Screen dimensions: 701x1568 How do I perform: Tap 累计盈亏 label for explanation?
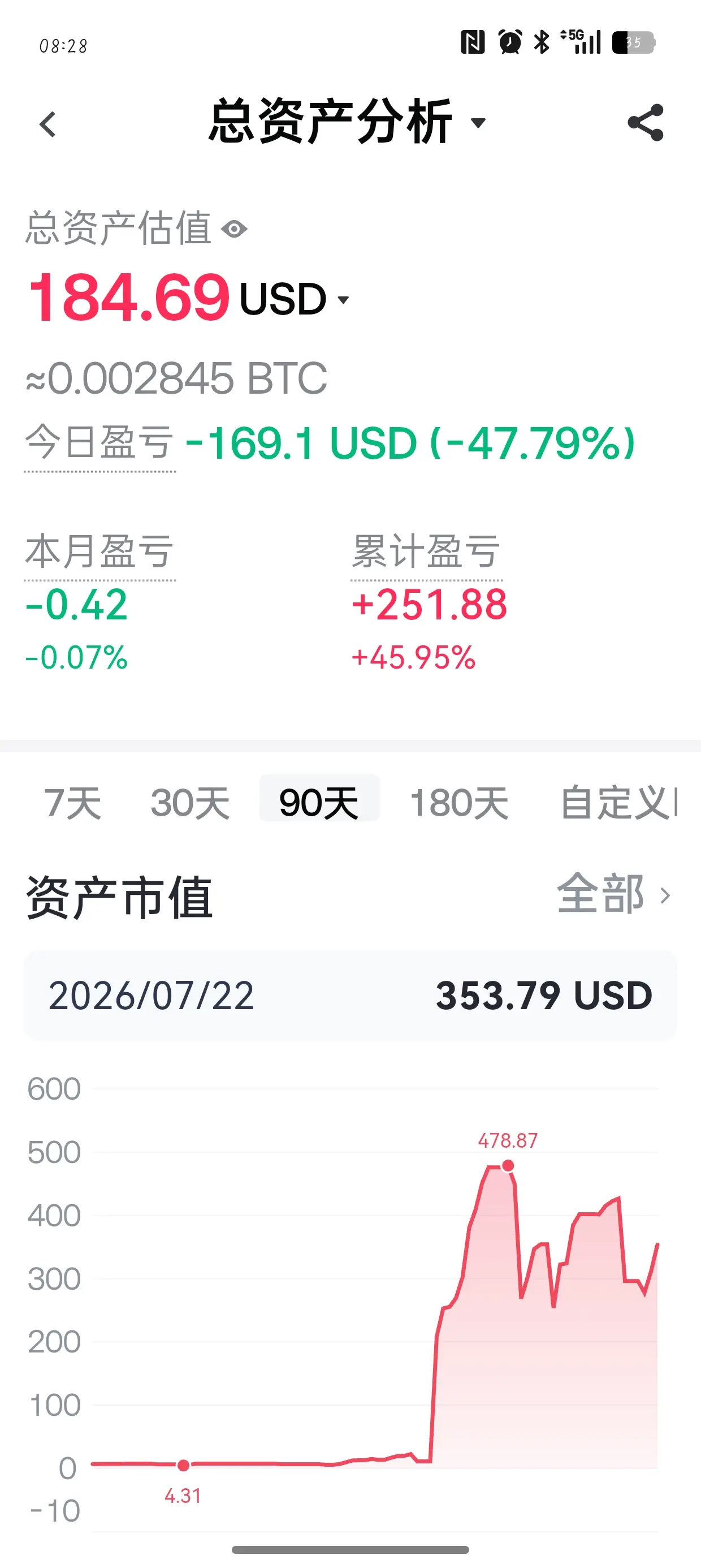point(427,552)
